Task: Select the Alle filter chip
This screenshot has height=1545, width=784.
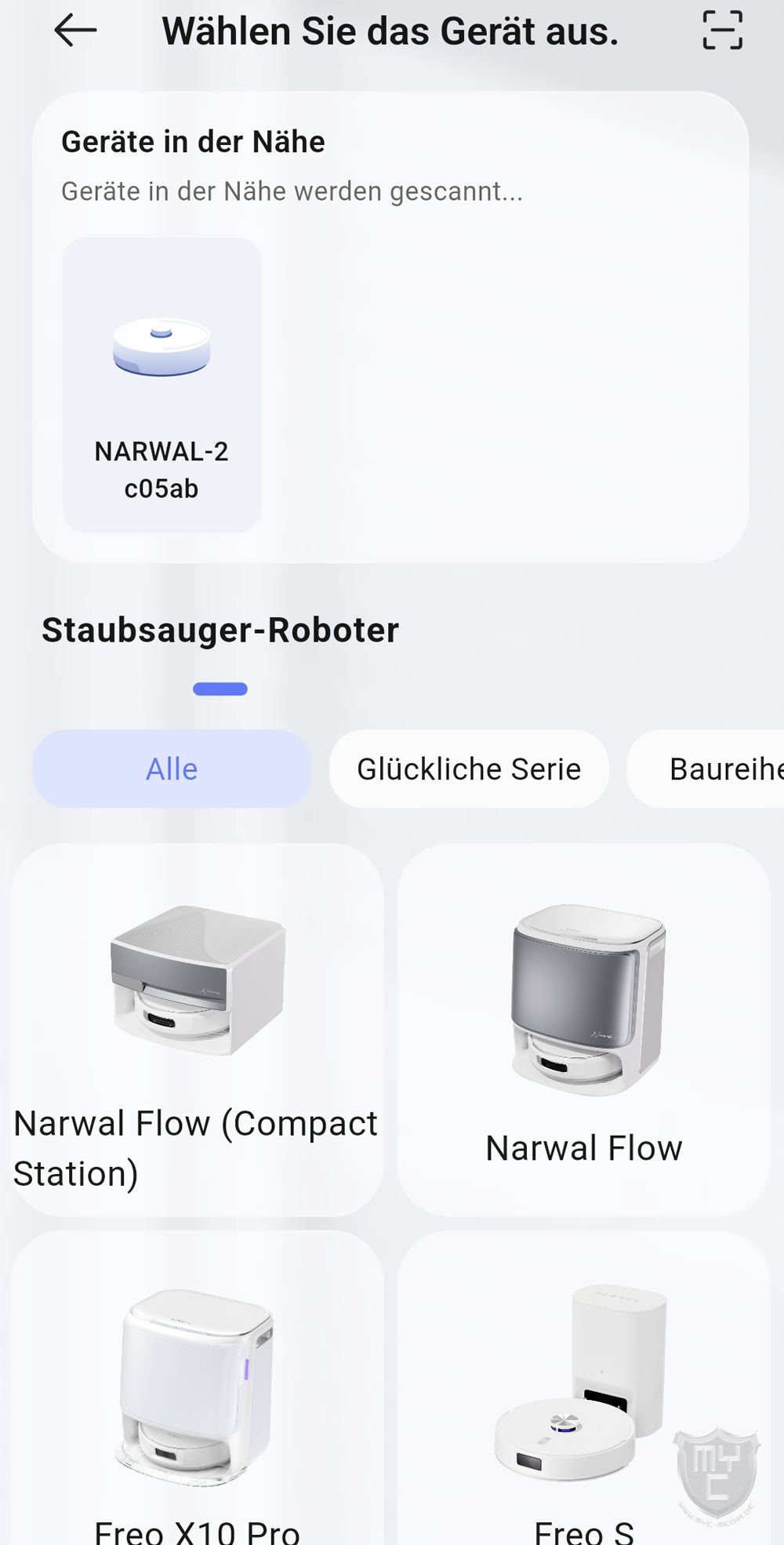Action: click(172, 769)
